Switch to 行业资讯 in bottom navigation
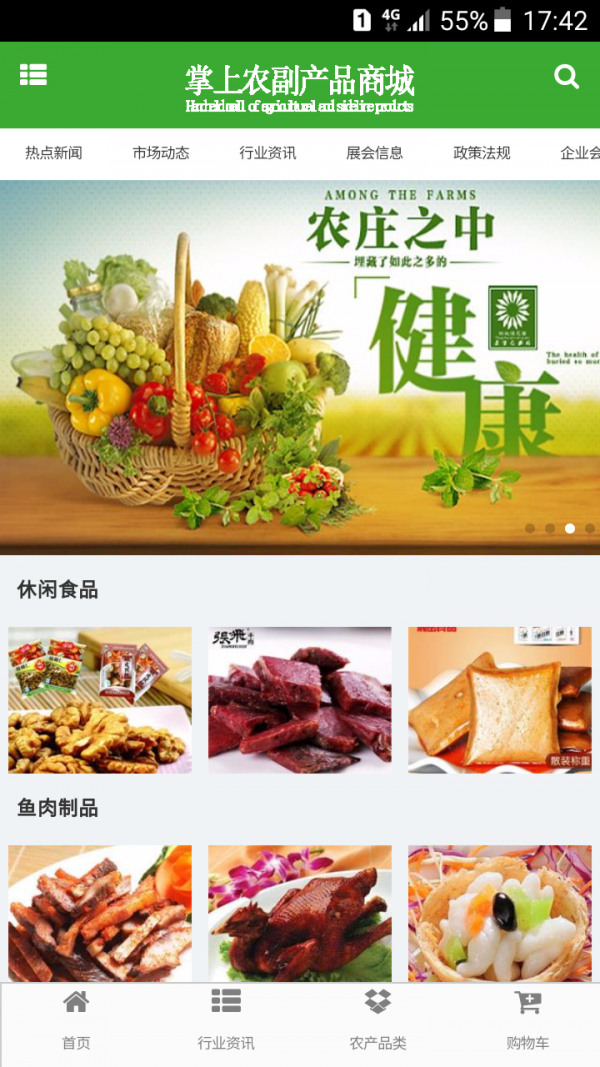The height and width of the screenshot is (1067, 600). [226, 1020]
